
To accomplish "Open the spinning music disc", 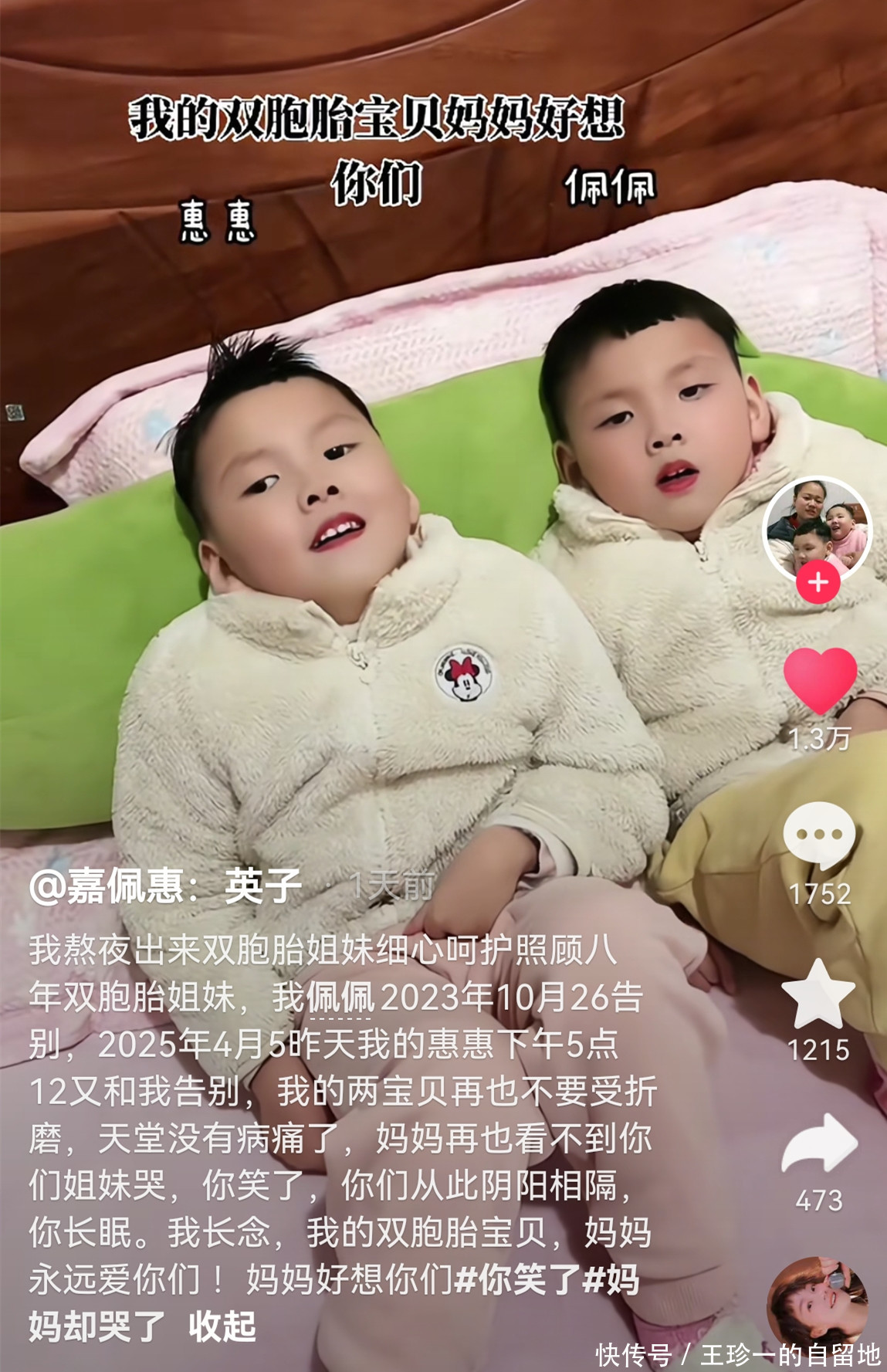I will [x=818, y=1303].
